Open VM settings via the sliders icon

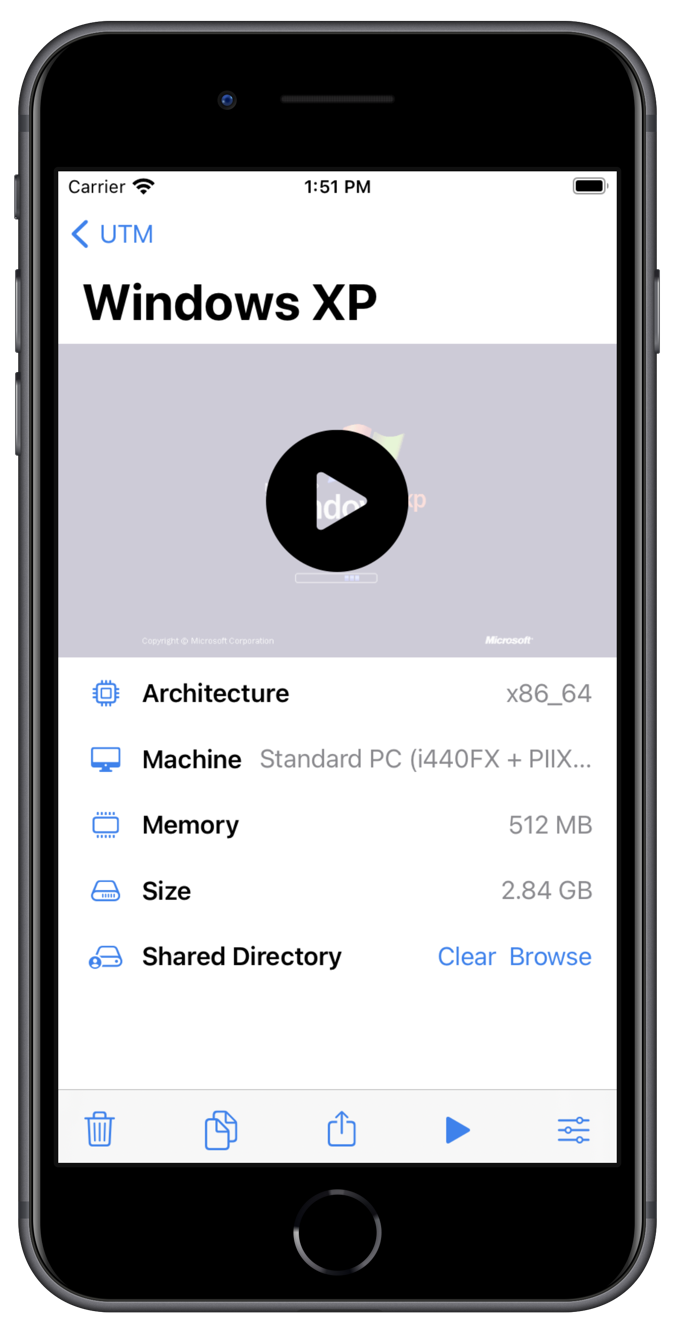573,1130
